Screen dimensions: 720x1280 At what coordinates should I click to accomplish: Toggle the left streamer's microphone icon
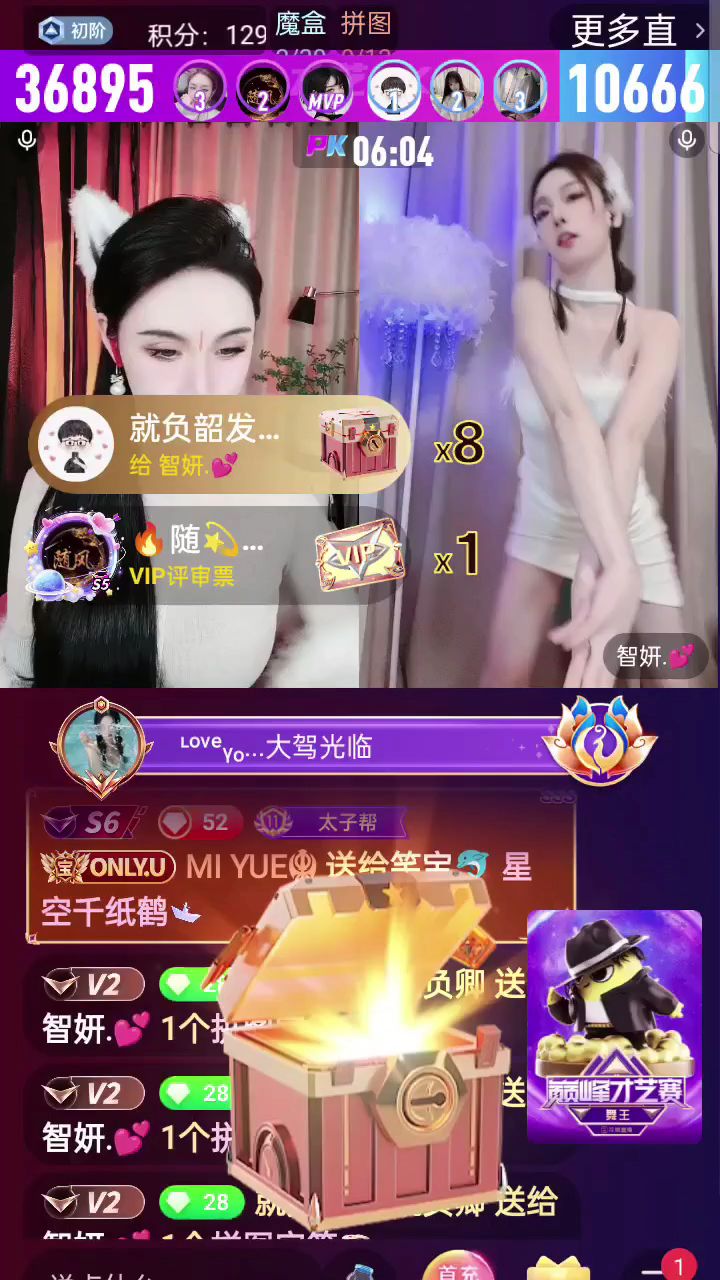[x=27, y=141]
